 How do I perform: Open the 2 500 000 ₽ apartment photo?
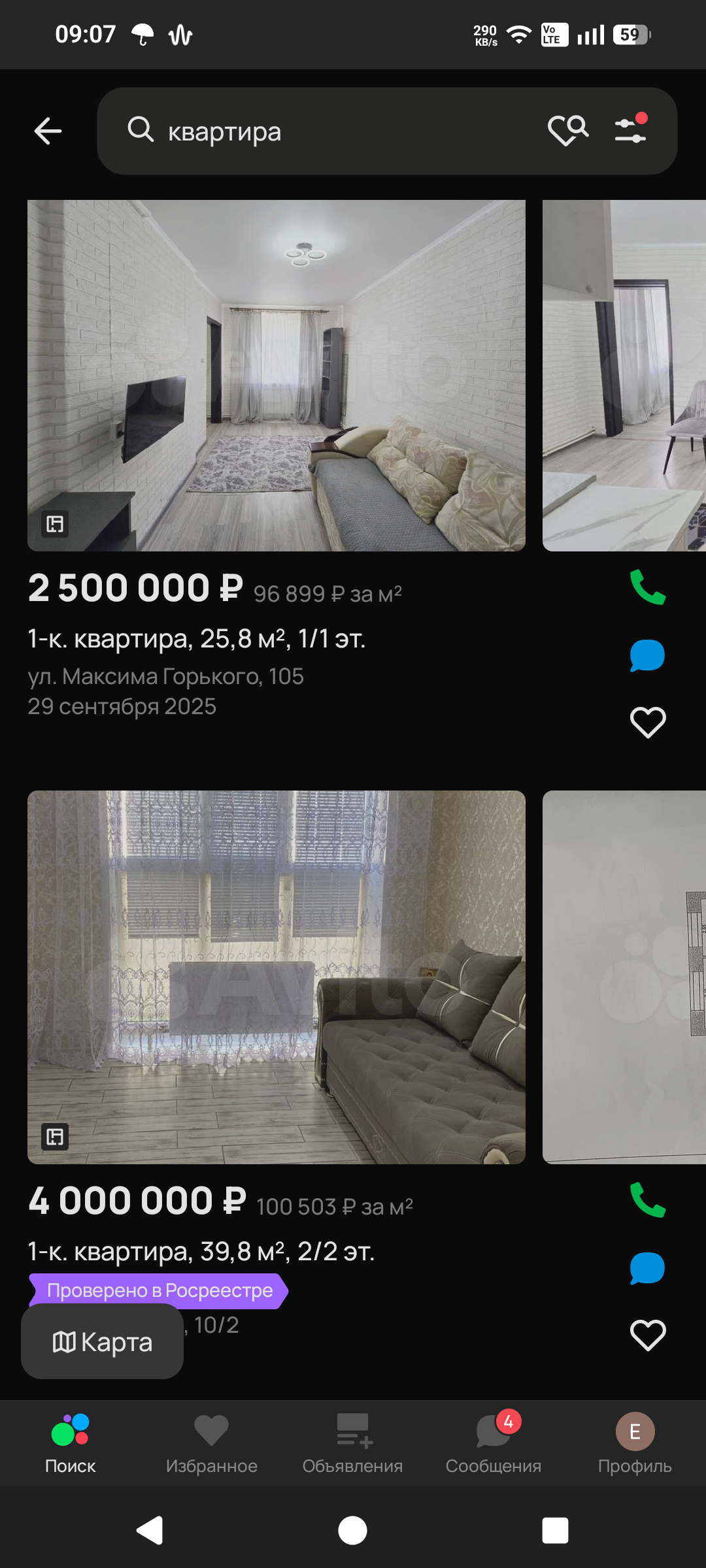click(277, 376)
